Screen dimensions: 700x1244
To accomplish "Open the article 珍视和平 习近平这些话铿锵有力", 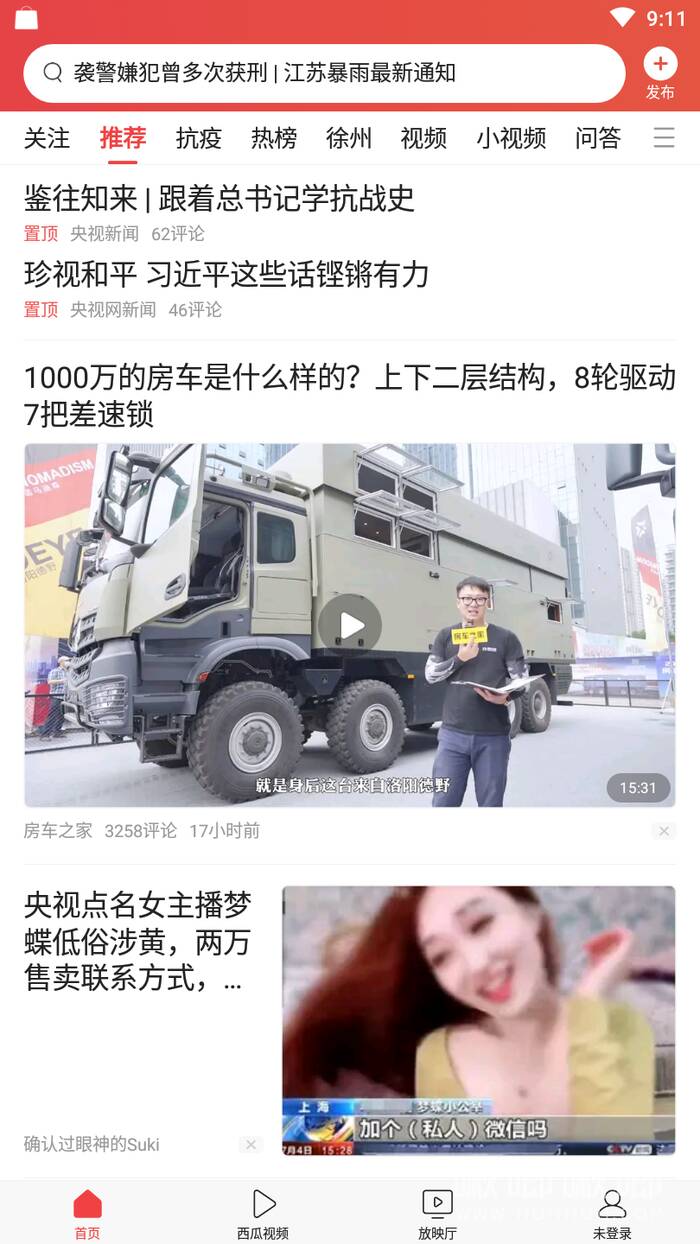I will [x=226, y=274].
